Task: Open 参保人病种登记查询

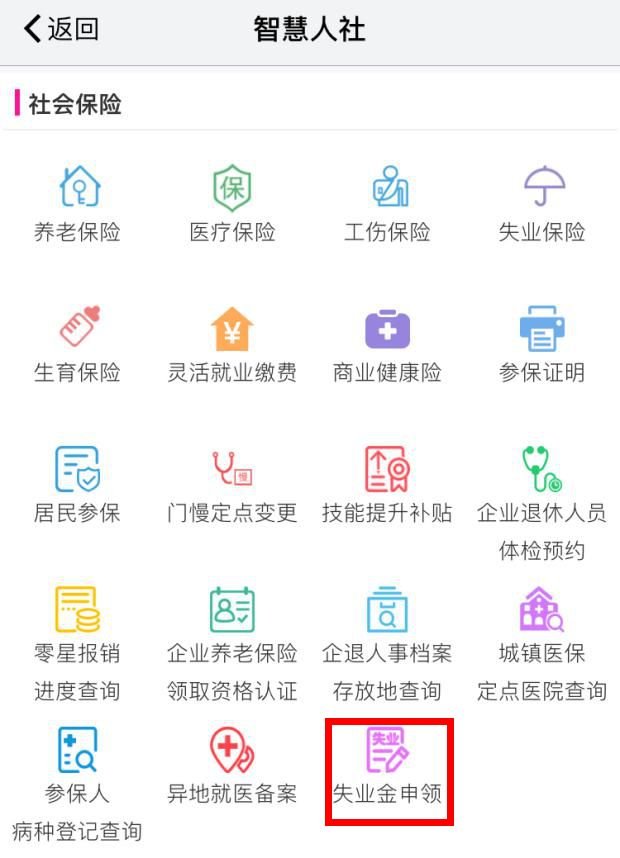Action: pos(78,780)
